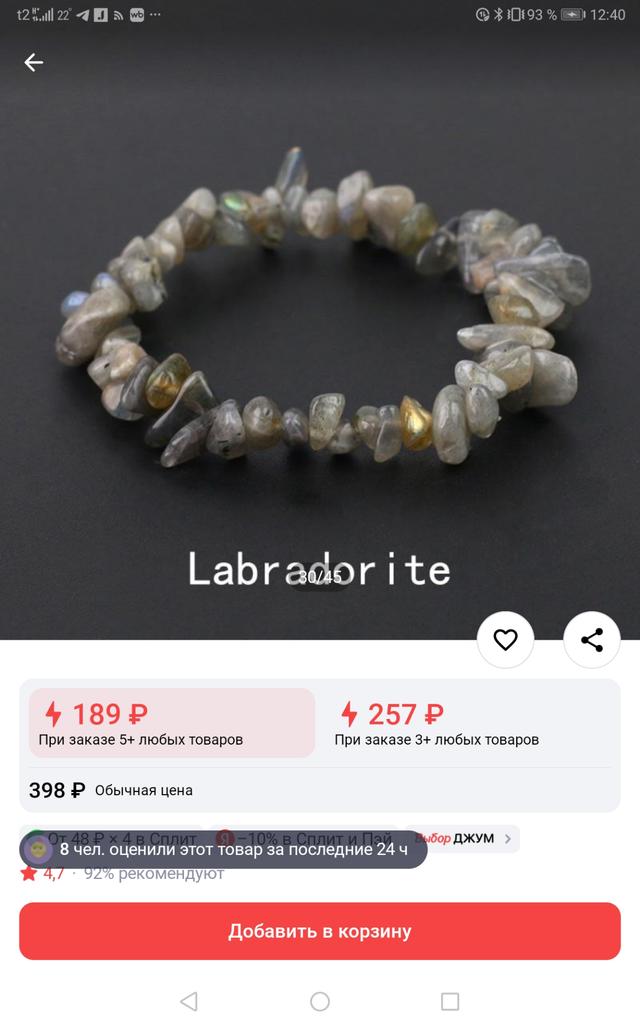This screenshot has width=640, height=1024.
Task: Add bracelet to favorites with heart icon
Action: (505, 640)
